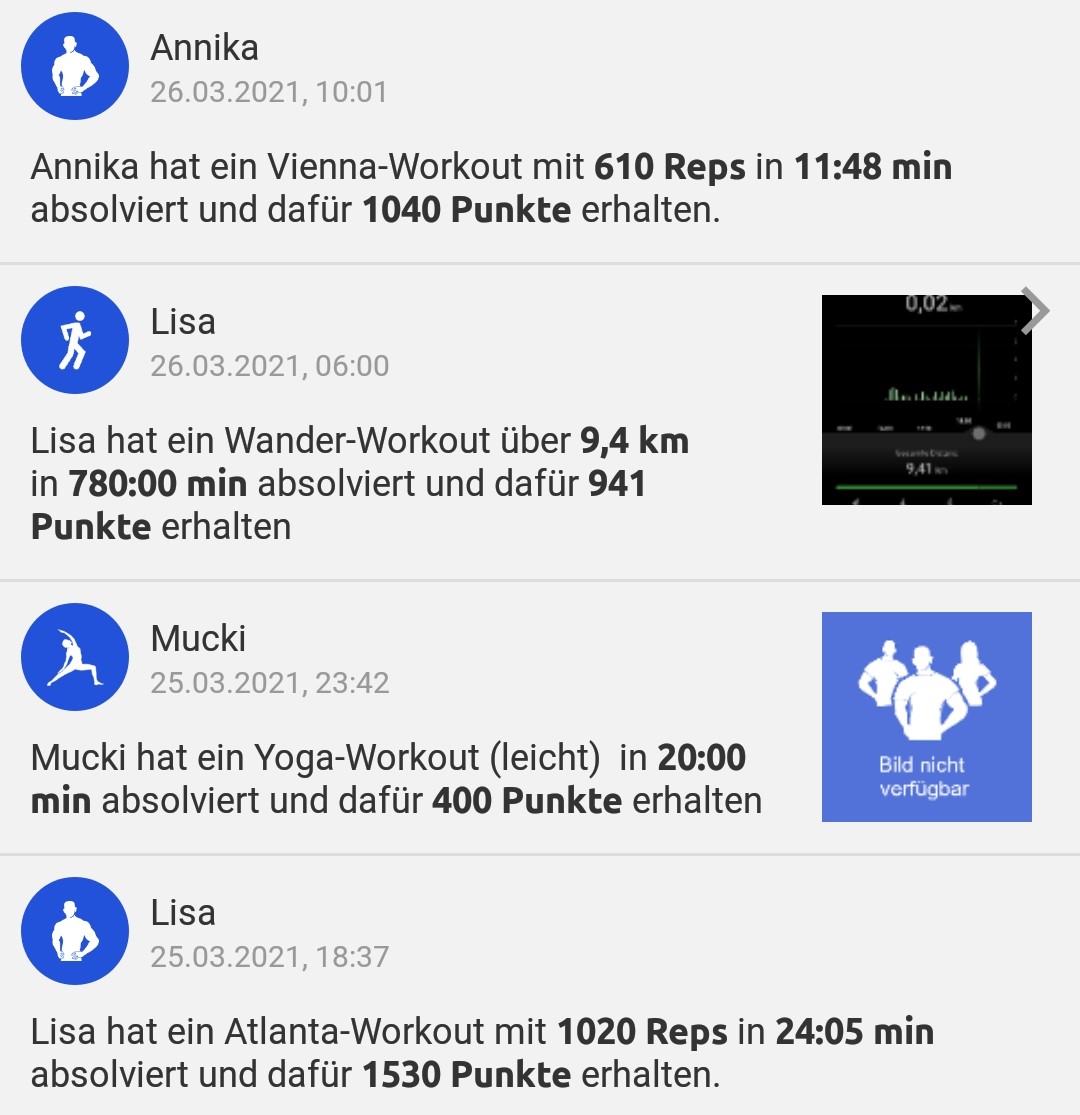Screen dimensions: 1080x1115
Task: Tap the chevron arrow on Lisa's Wander-Workout
Action: [1036, 312]
